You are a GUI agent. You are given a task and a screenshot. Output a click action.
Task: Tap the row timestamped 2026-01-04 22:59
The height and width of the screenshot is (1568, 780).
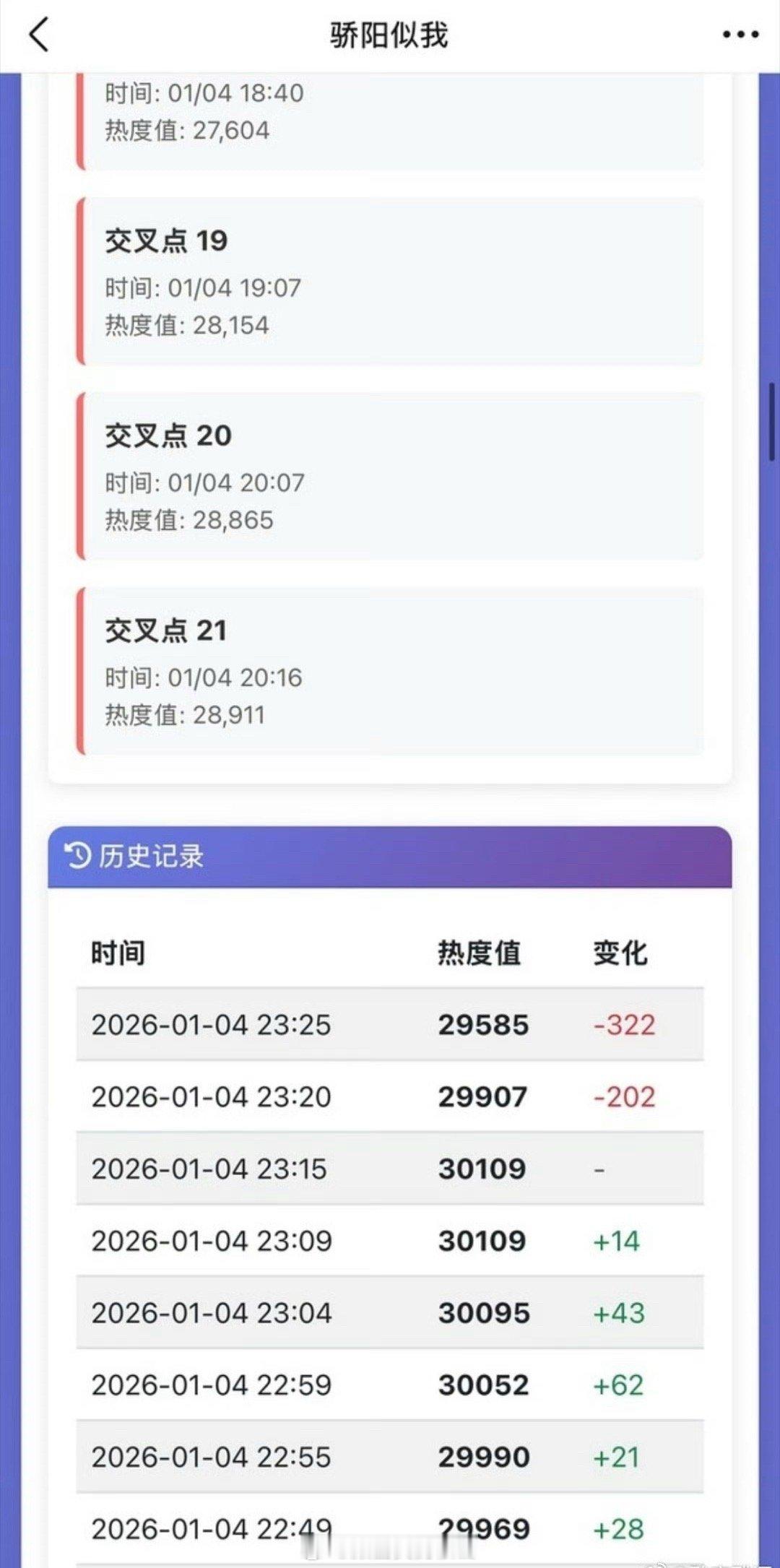point(214,1385)
